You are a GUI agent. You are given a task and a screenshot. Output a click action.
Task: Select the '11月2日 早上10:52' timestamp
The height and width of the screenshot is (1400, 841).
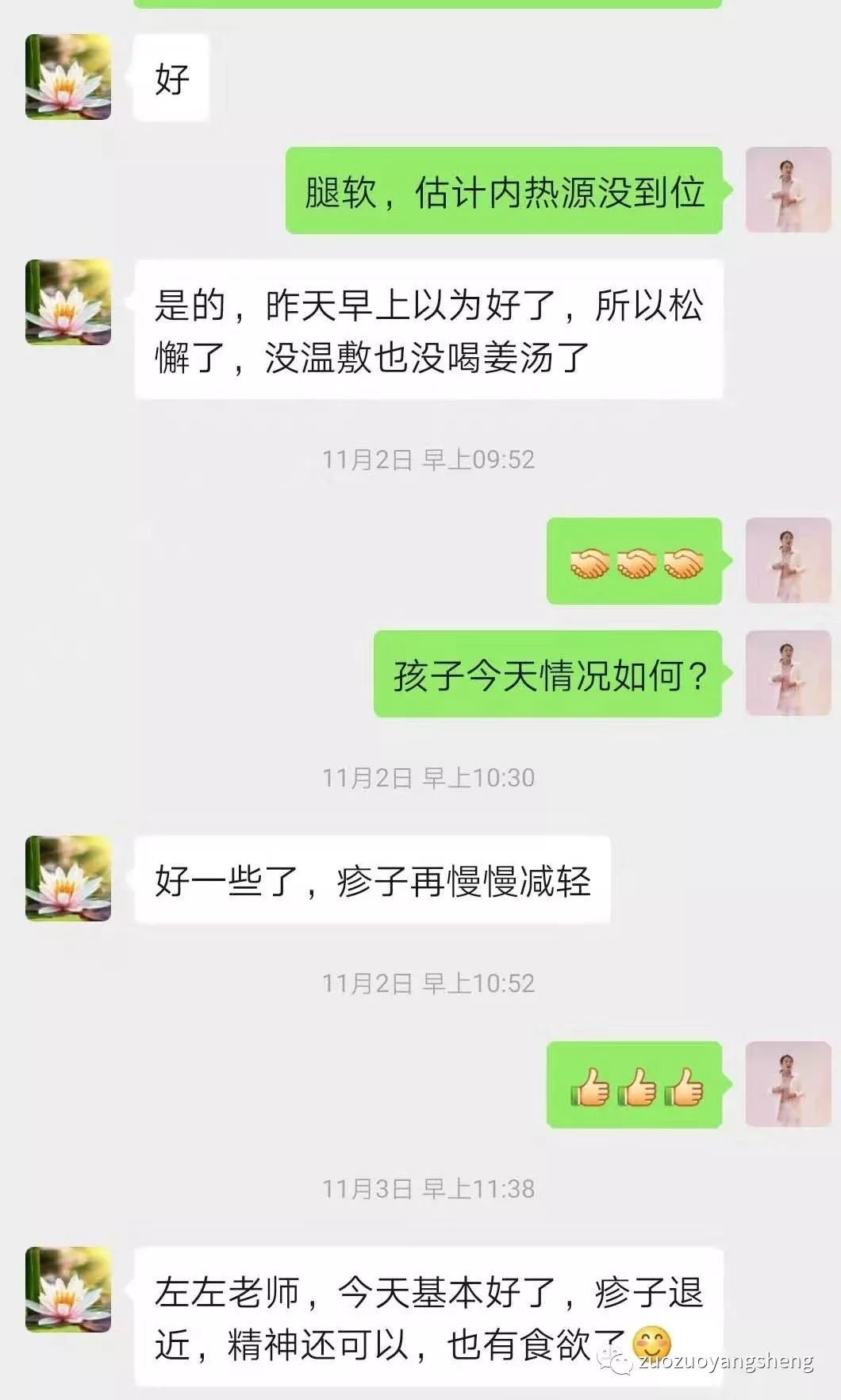[x=428, y=983]
